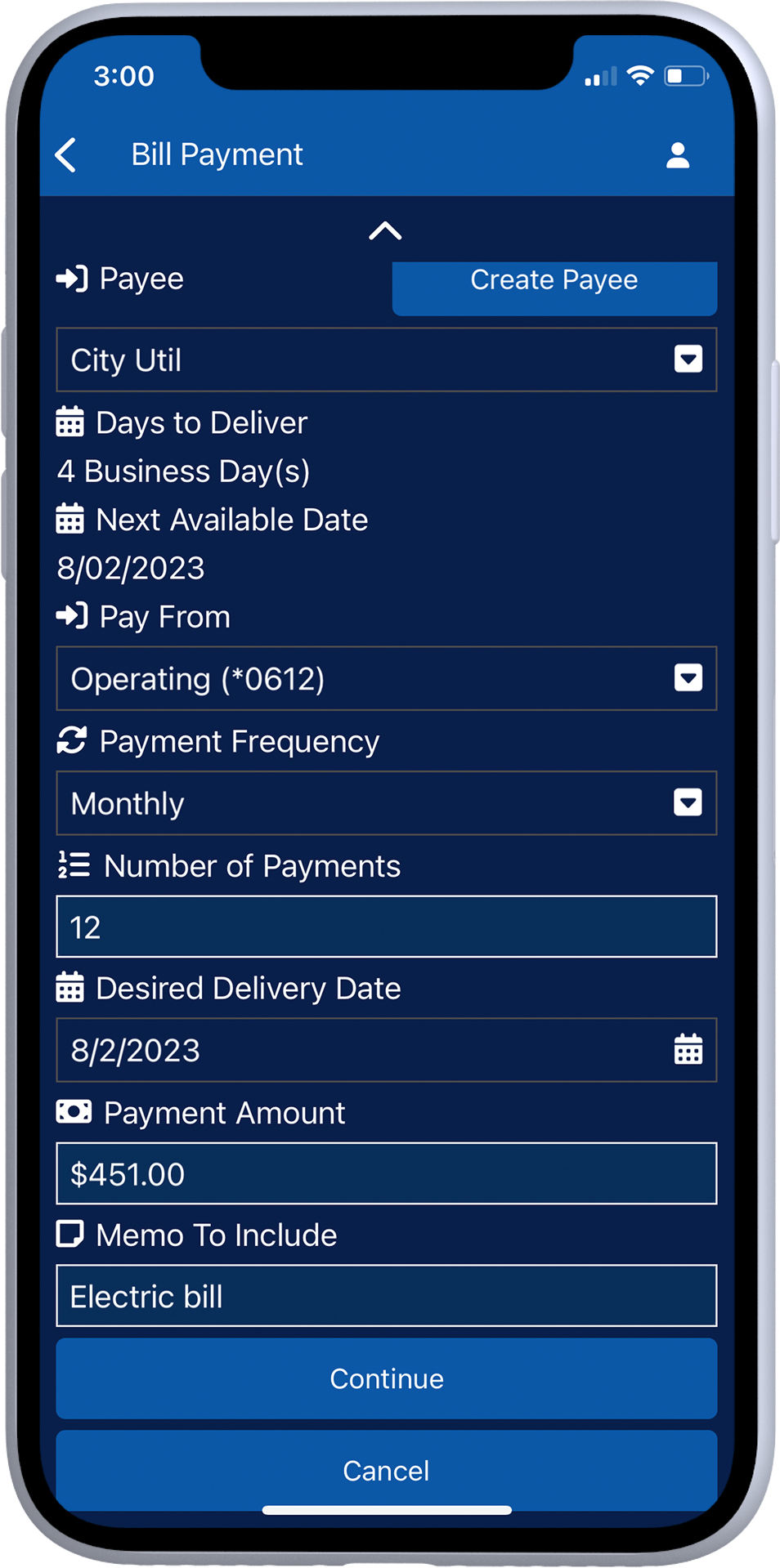The width and height of the screenshot is (780, 1568).
Task: Edit the Memo To Include field
Action: coord(387,1296)
